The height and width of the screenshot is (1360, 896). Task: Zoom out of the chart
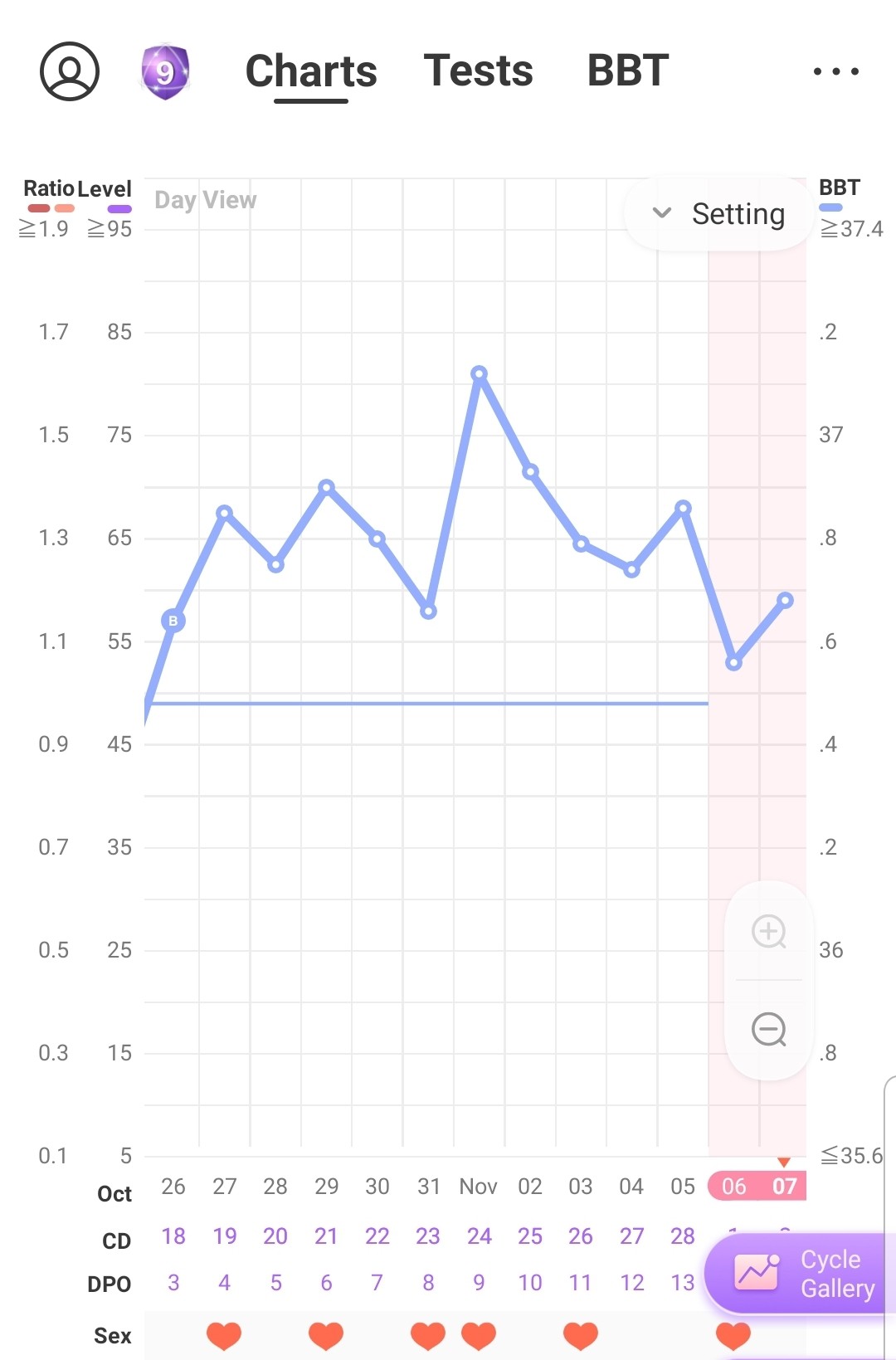coord(768,1030)
